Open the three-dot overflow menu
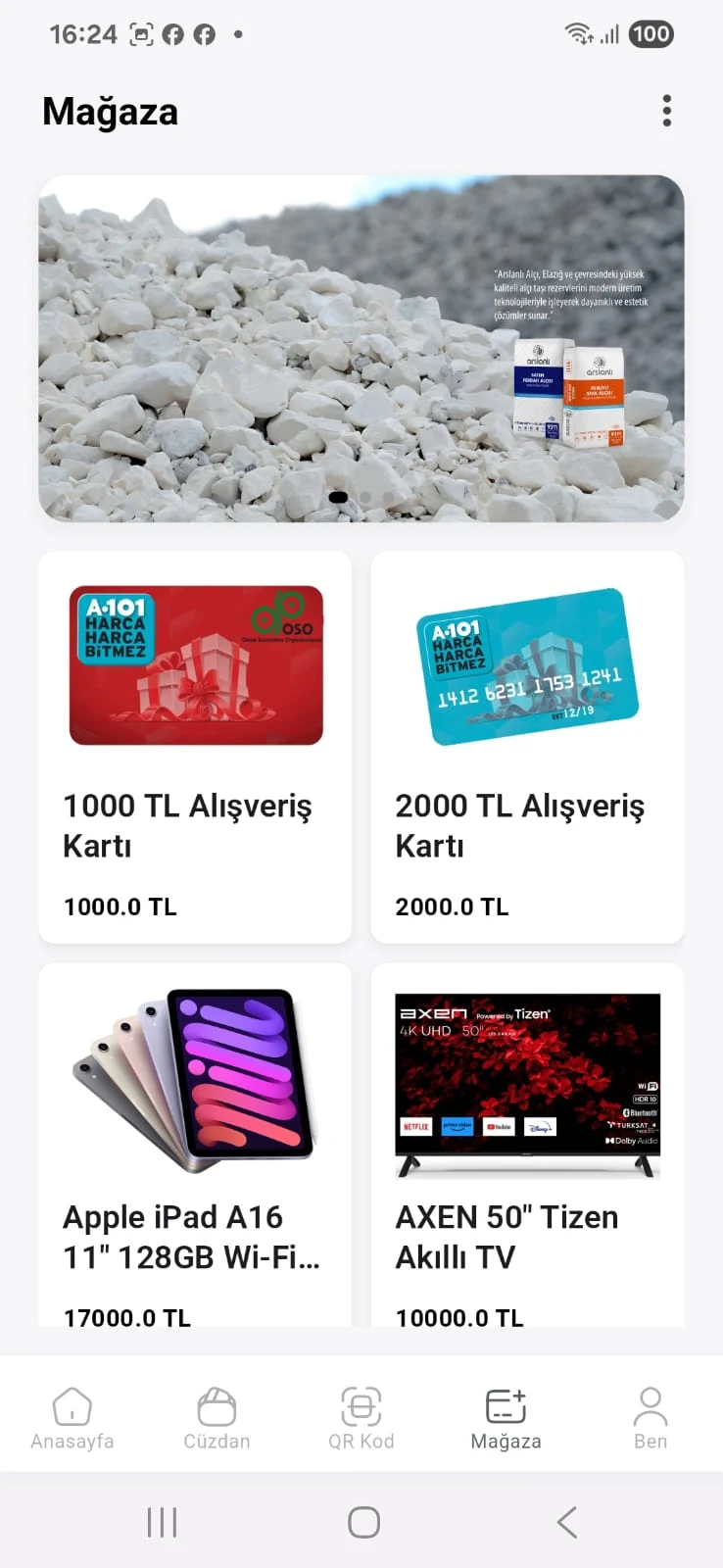 (x=666, y=112)
